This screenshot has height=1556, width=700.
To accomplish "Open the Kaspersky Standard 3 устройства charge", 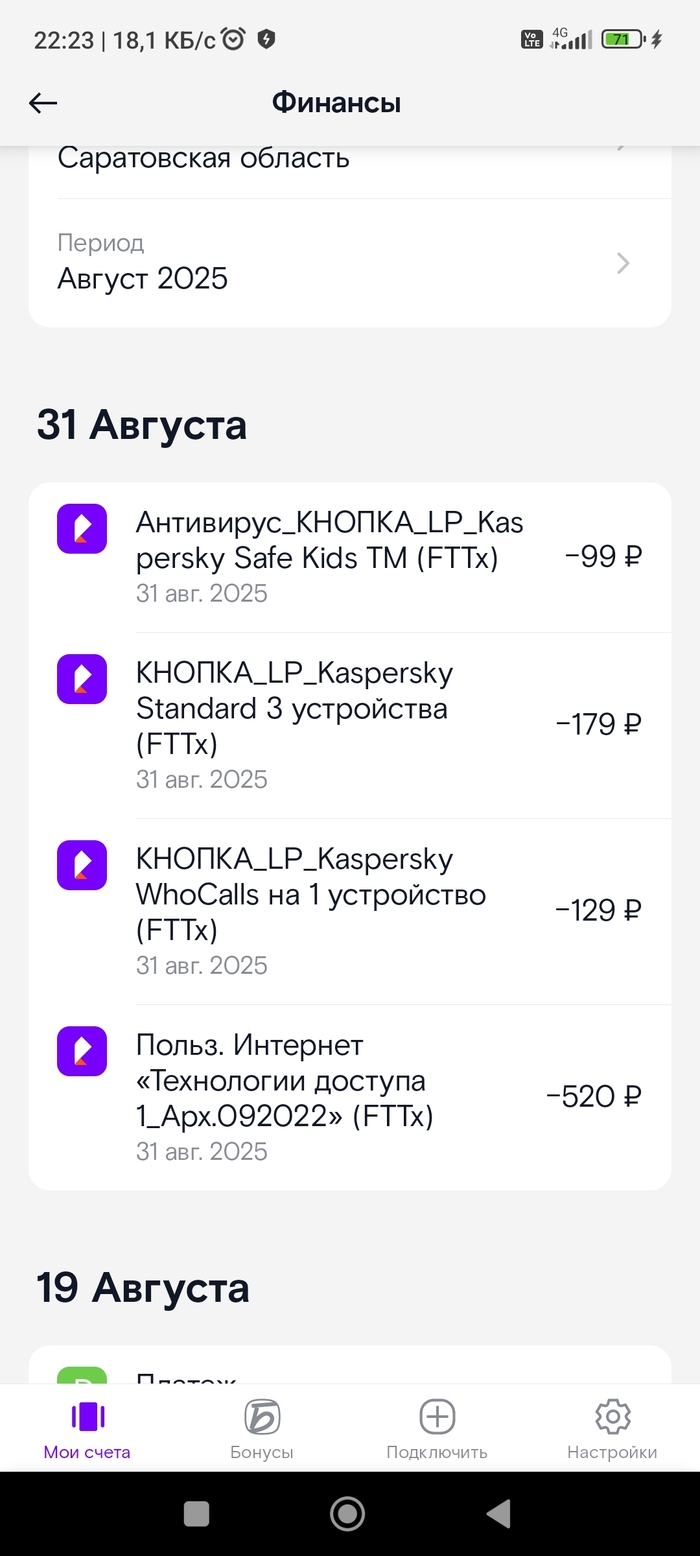I will 350,725.
